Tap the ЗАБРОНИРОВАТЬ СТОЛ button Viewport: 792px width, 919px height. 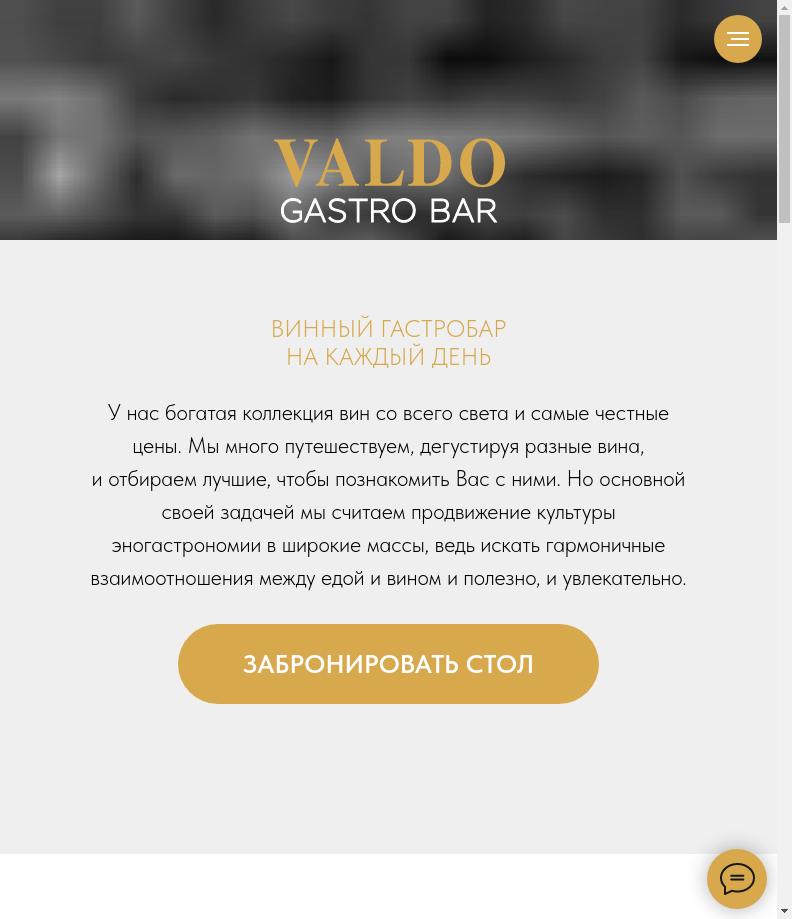point(388,664)
